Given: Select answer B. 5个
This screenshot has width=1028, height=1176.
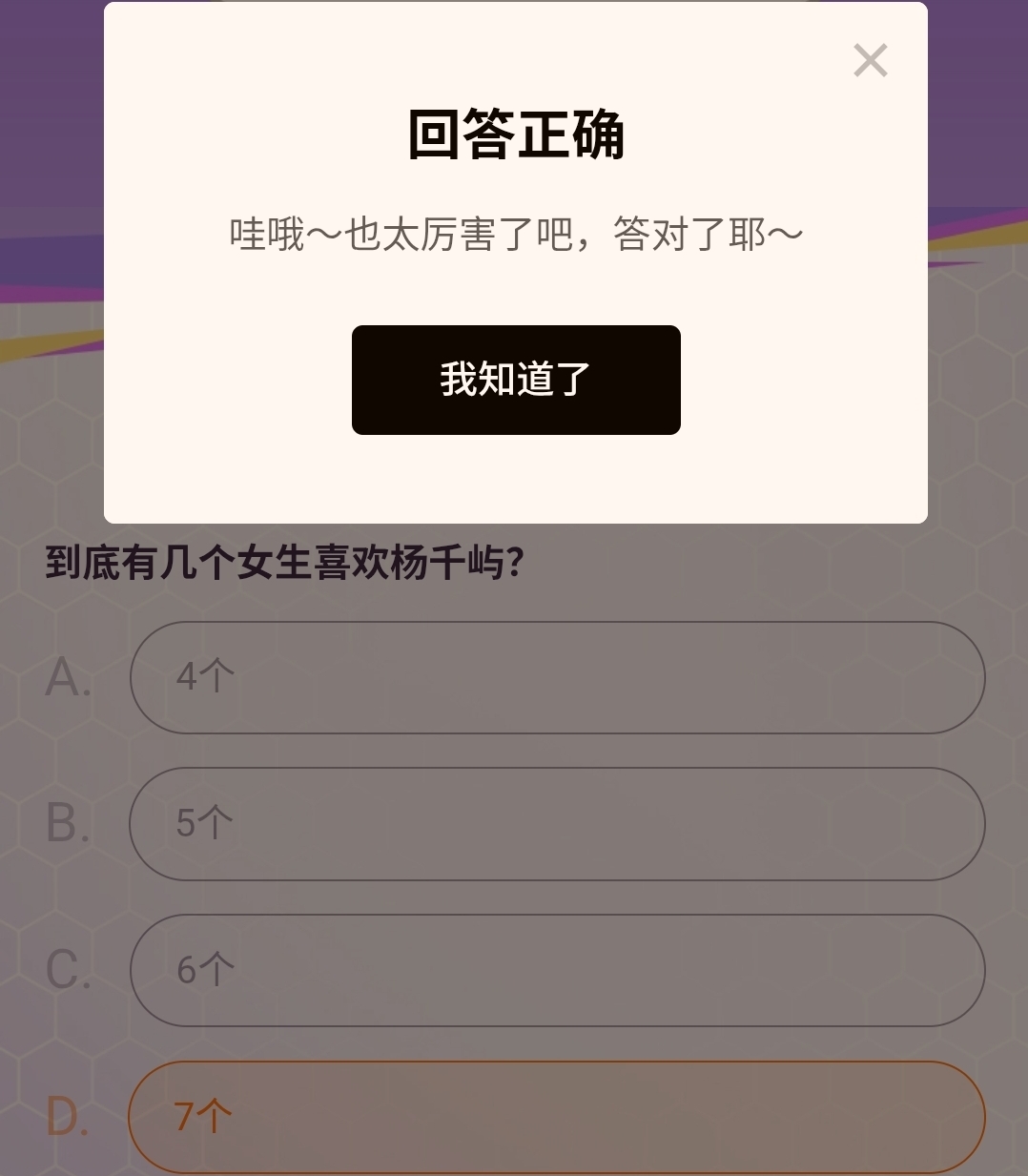Looking at the screenshot, I should tap(557, 824).
